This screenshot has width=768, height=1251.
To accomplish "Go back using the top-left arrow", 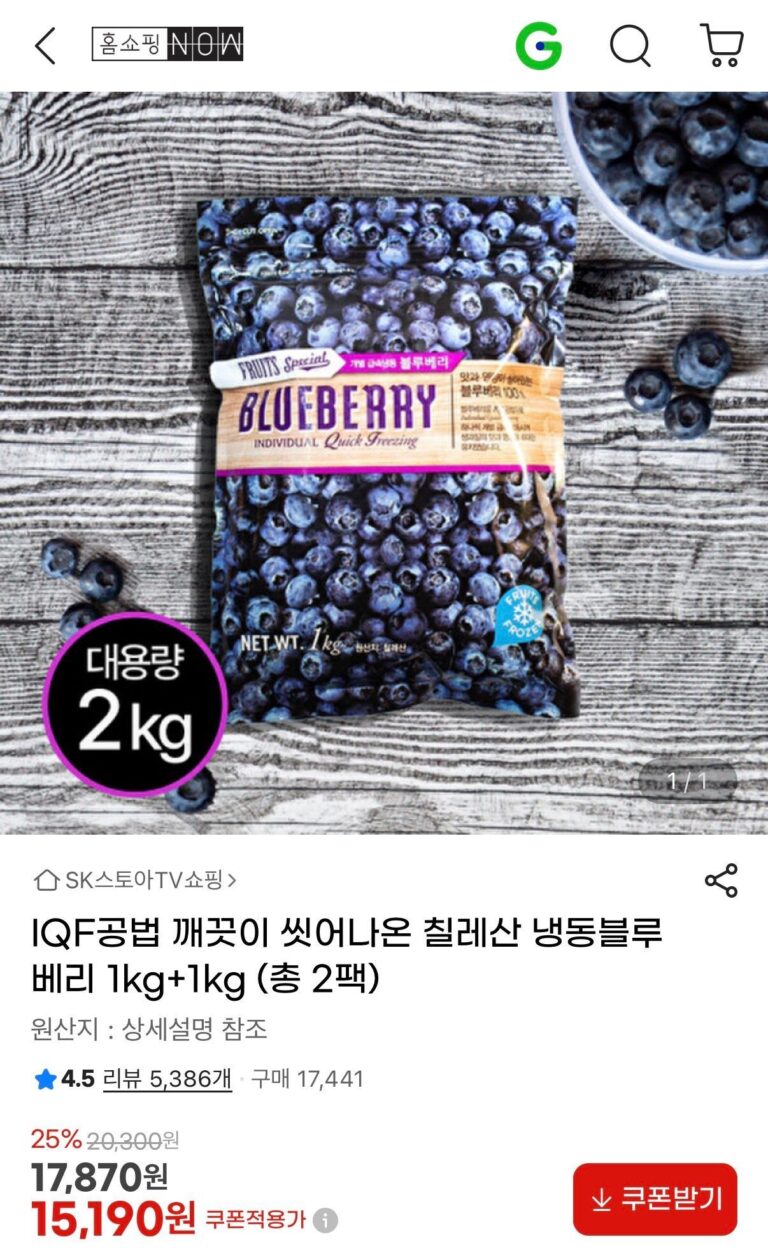I will (45, 46).
